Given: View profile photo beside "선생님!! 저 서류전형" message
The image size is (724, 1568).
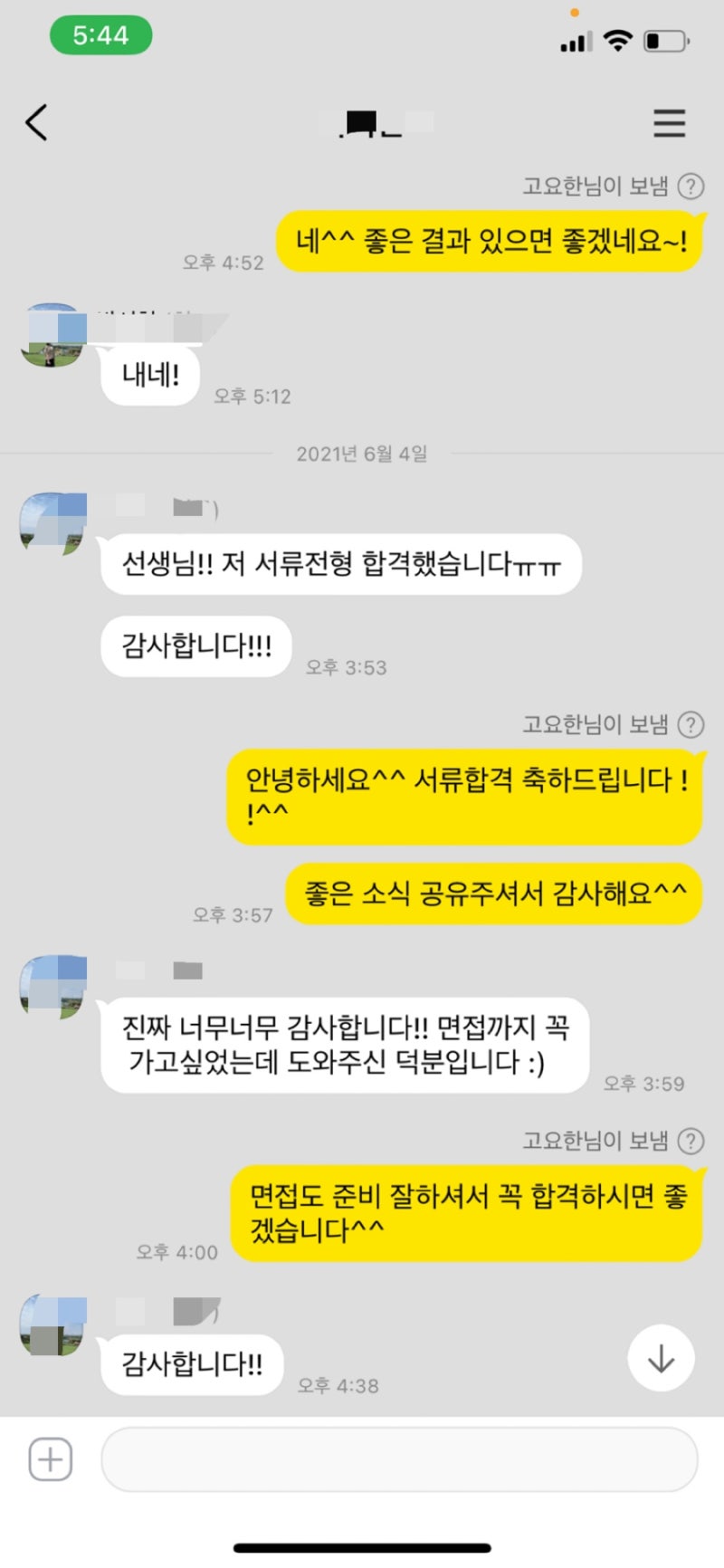Looking at the screenshot, I should [52, 524].
